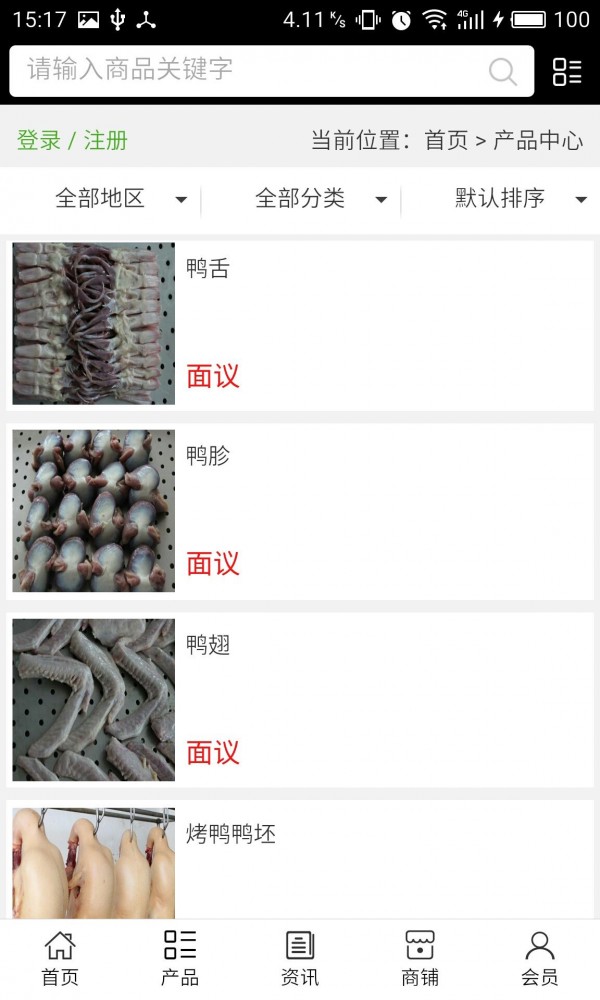Open the 烤鸭鸭坯 product card
This screenshot has height=1000, width=600.
pos(300,862)
